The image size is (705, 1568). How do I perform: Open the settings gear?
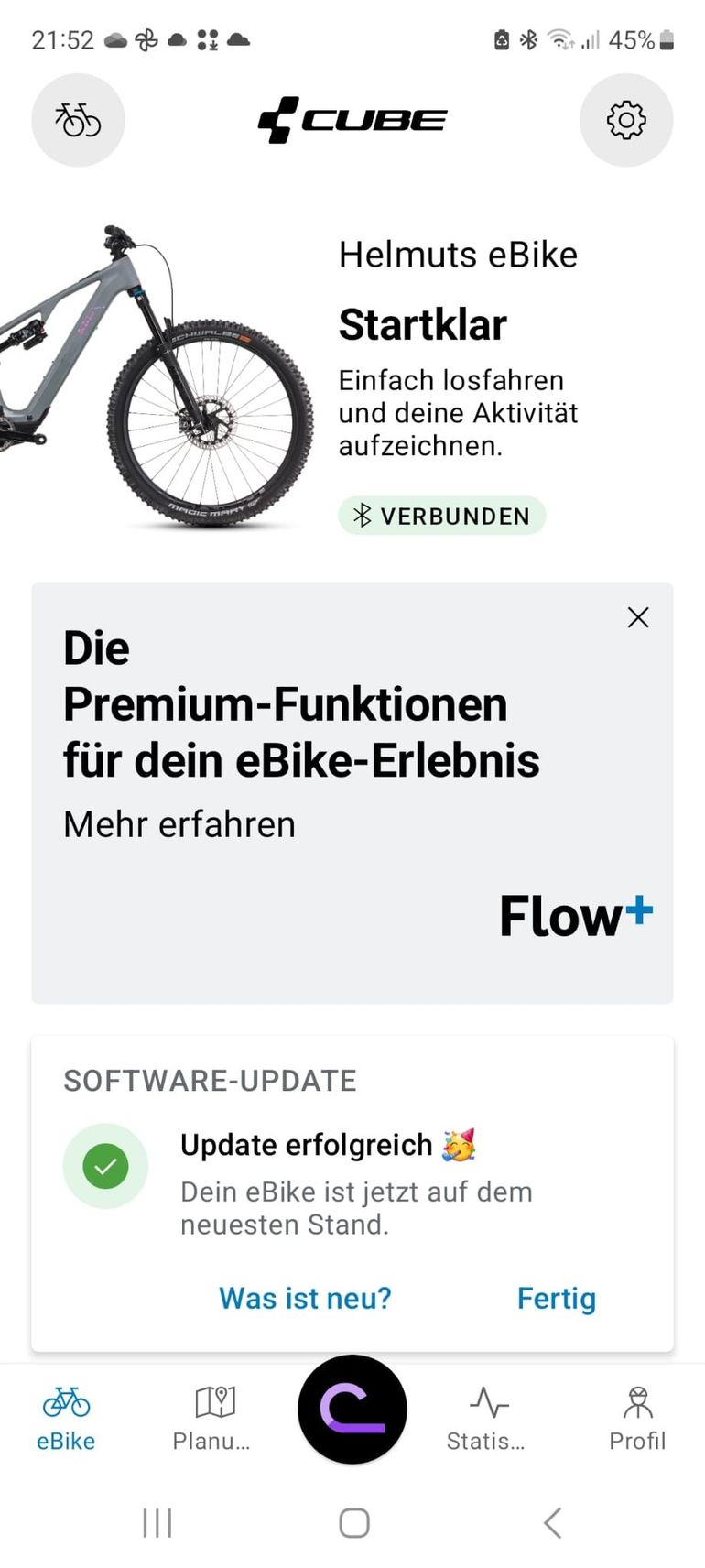click(626, 120)
